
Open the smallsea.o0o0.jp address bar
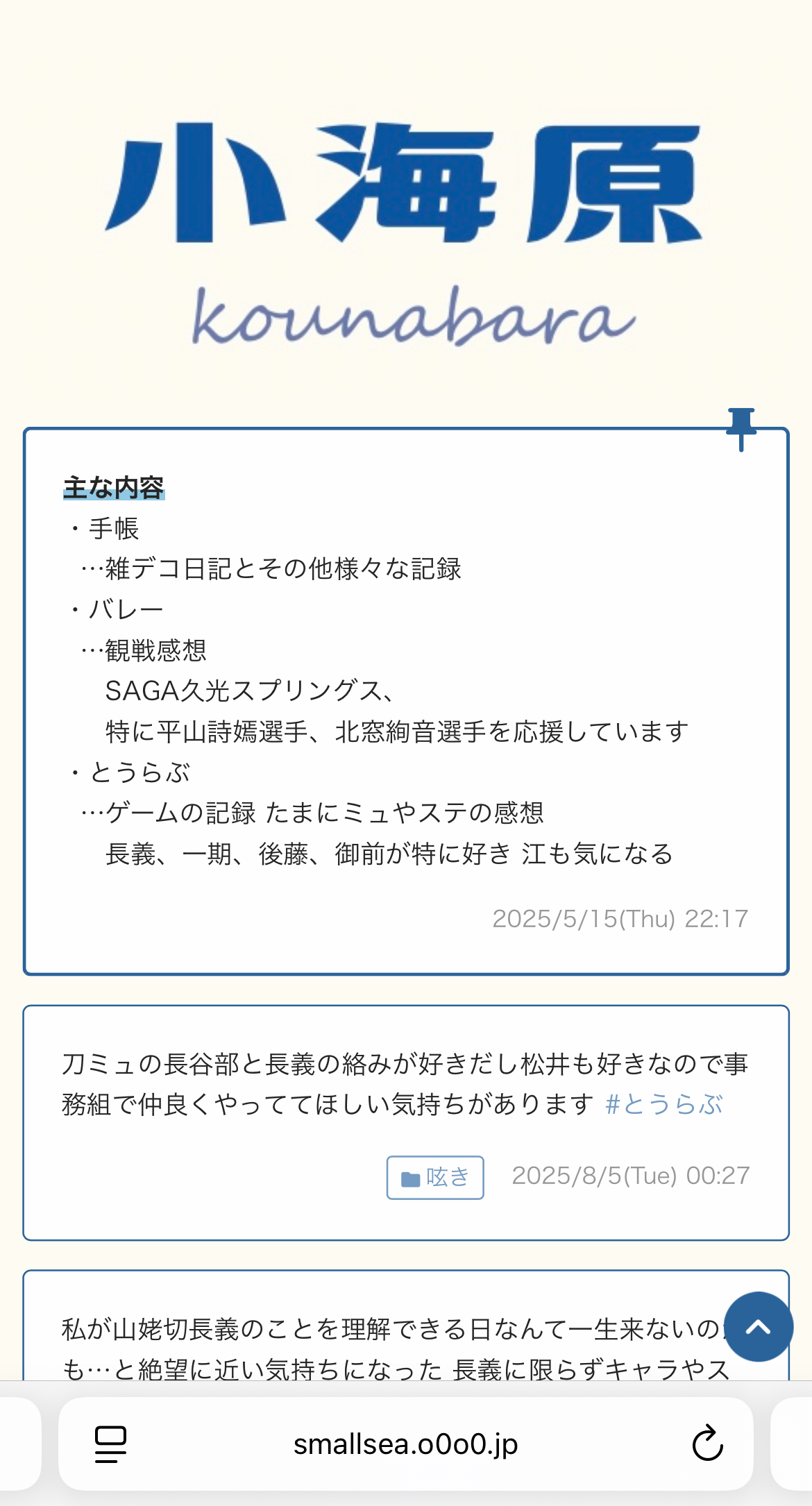coord(405,1444)
